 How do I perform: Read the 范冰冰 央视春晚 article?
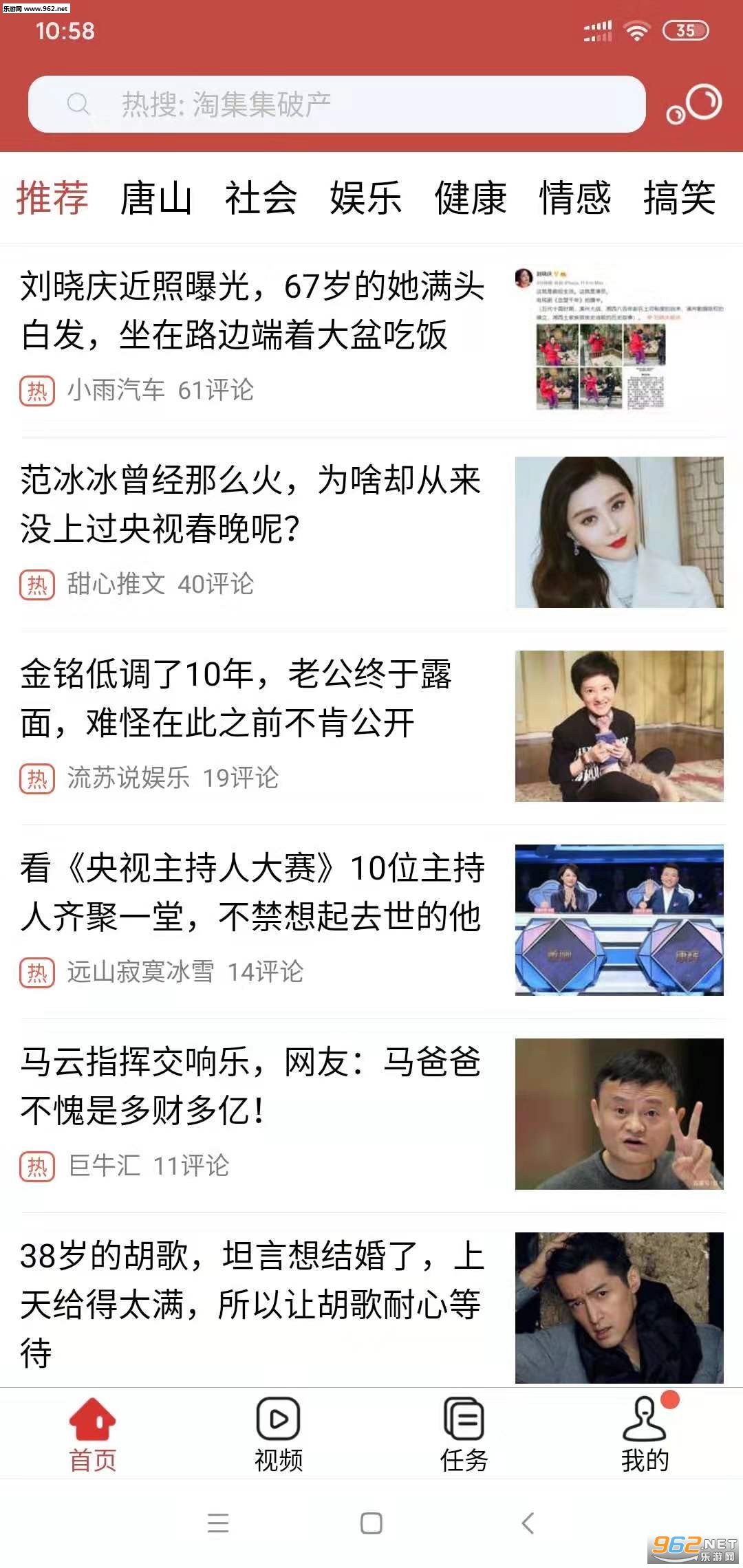click(251, 504)
